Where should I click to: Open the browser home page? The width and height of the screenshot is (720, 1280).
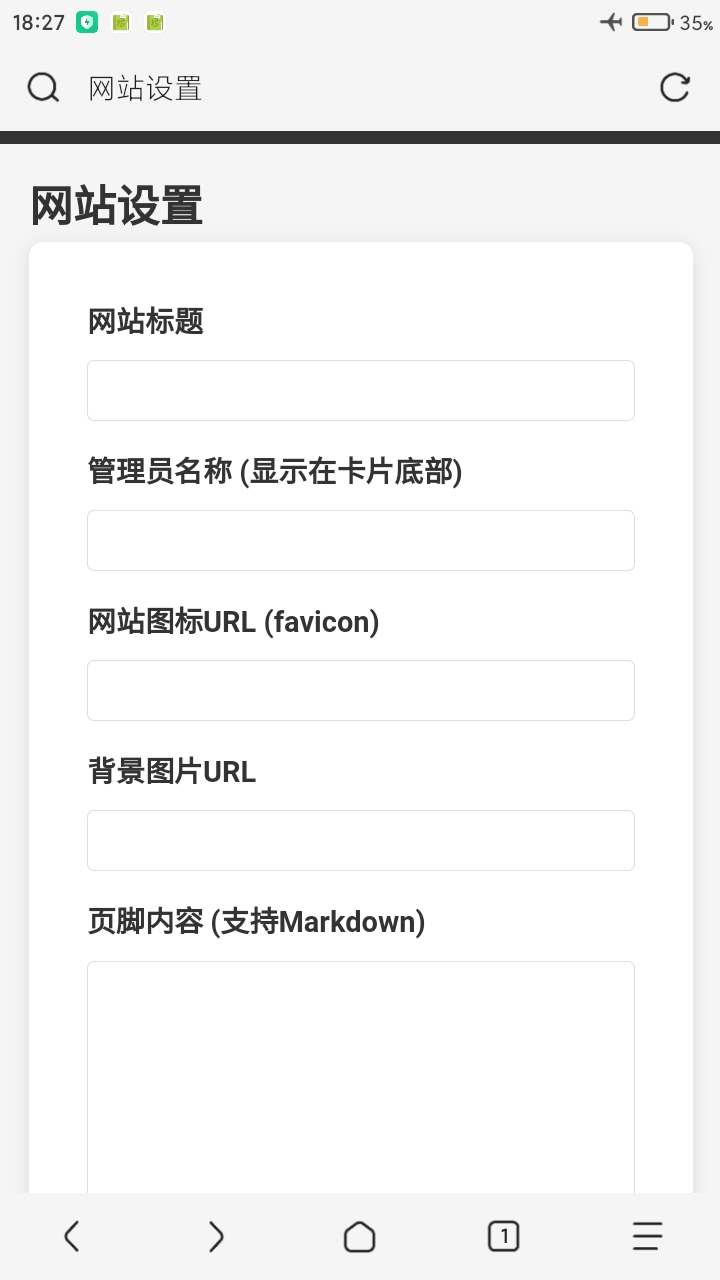tap(360, 1237)
